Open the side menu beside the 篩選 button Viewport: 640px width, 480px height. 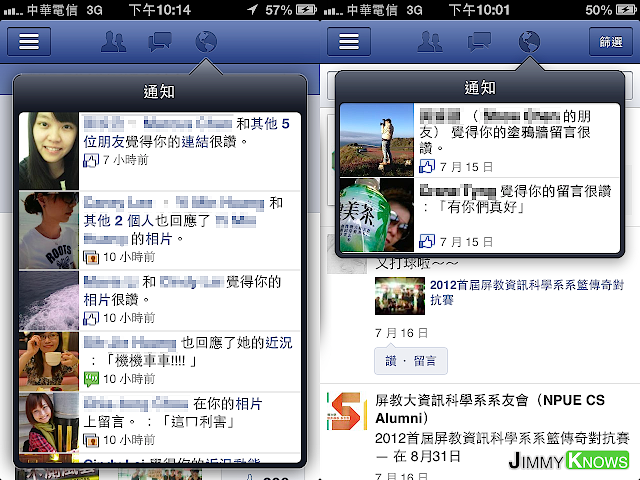[x=349, y=42]
